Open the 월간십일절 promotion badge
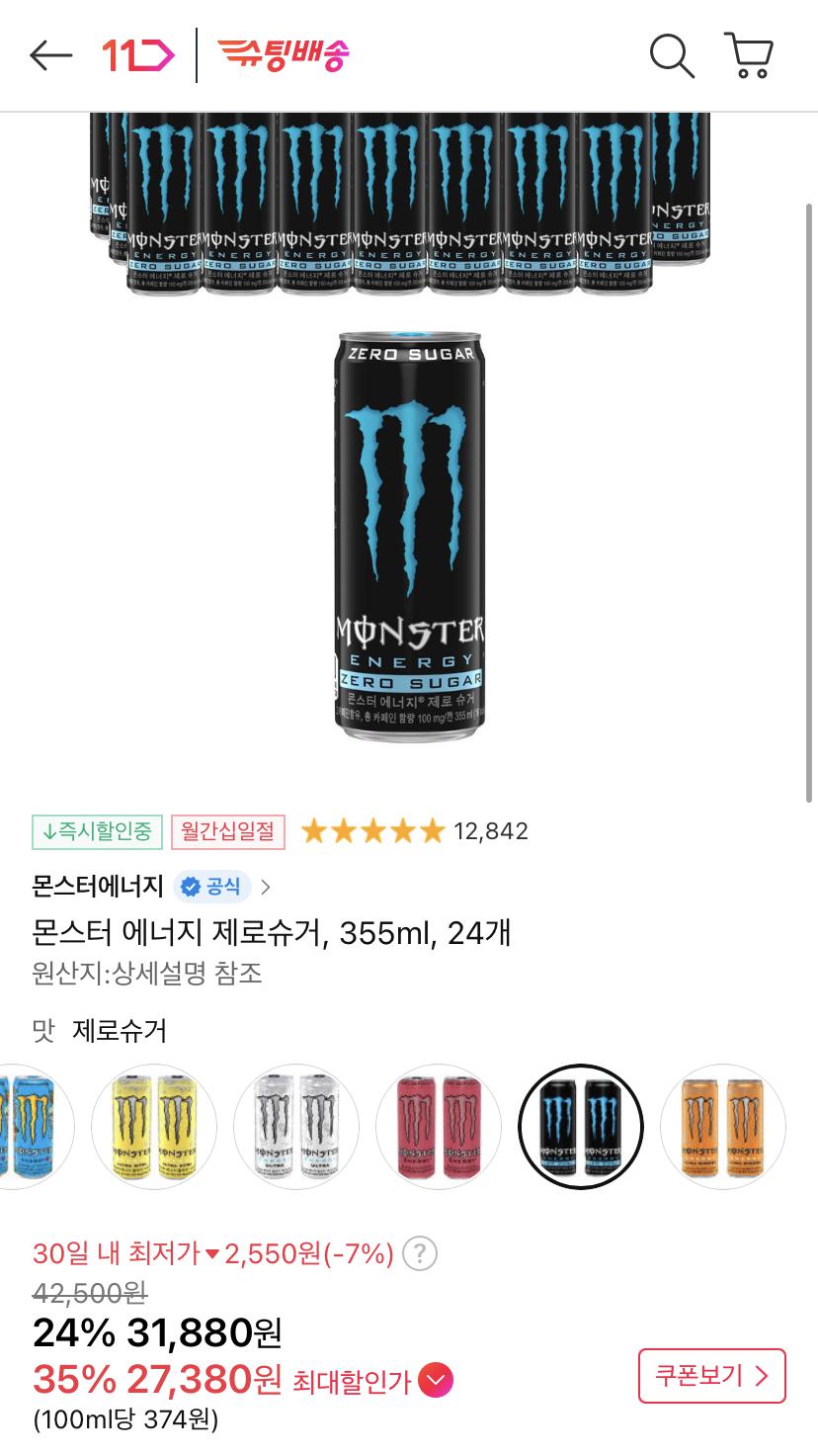818x1456 pixels. point(227,831)
